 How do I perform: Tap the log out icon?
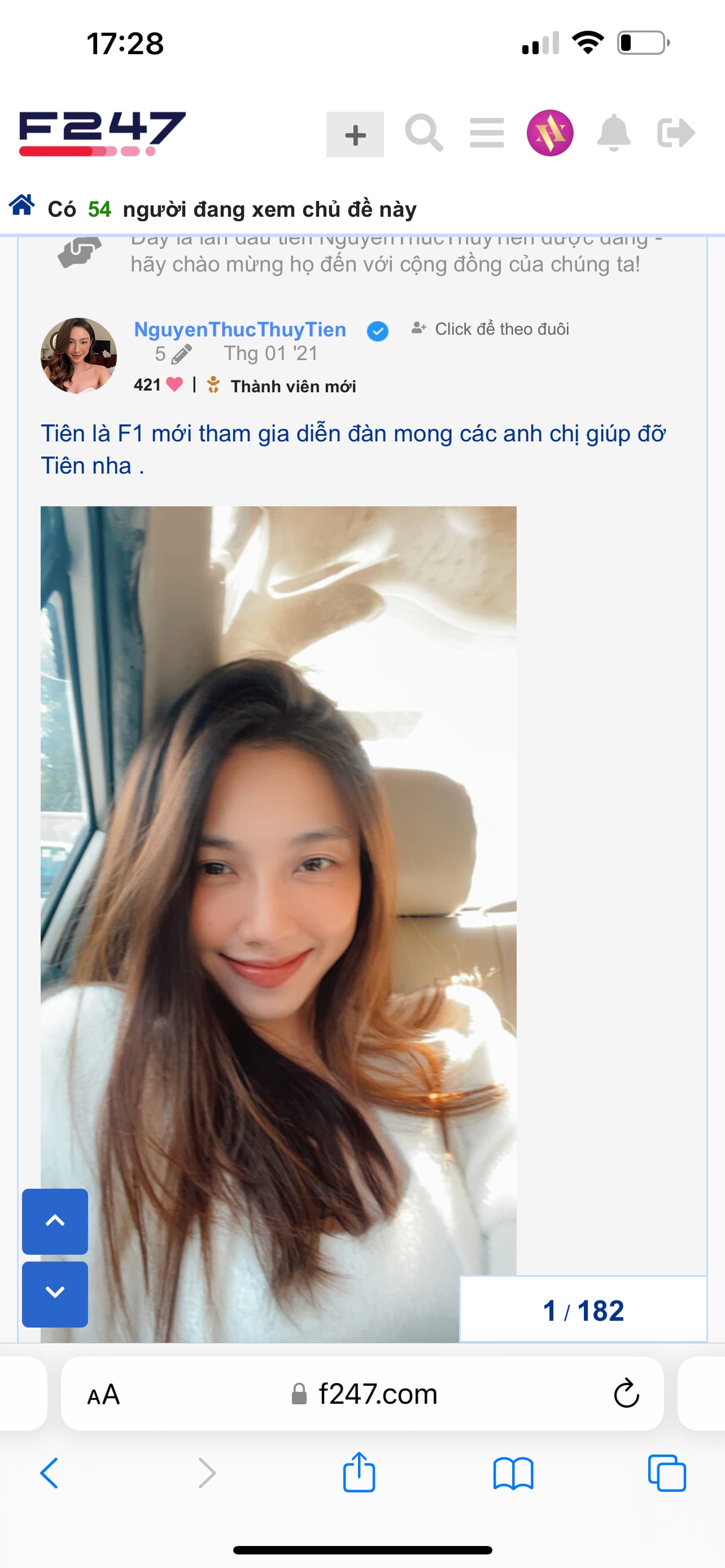tap(676, 133)
